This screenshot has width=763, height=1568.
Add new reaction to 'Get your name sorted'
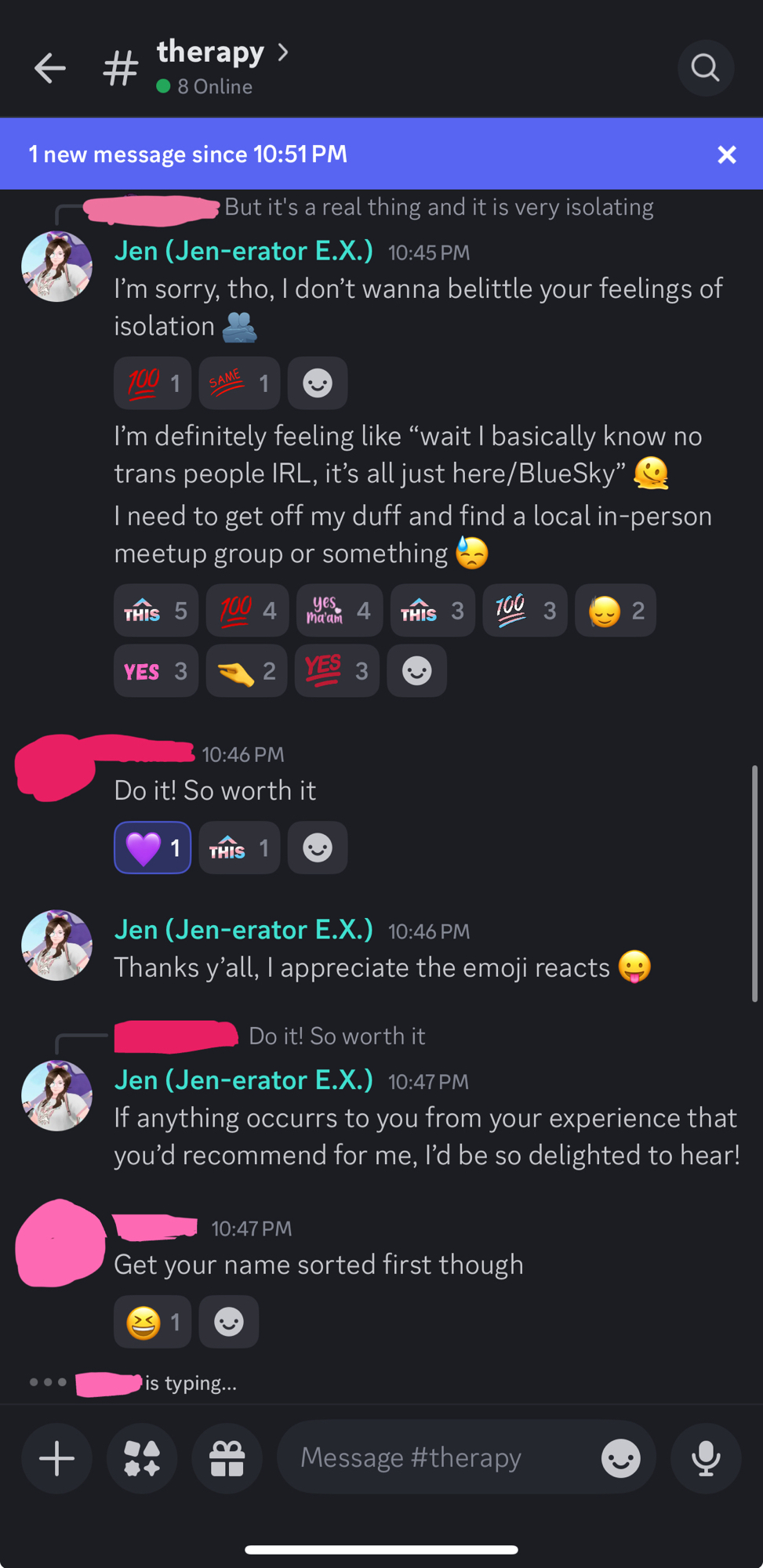[x=228, y=1323]
